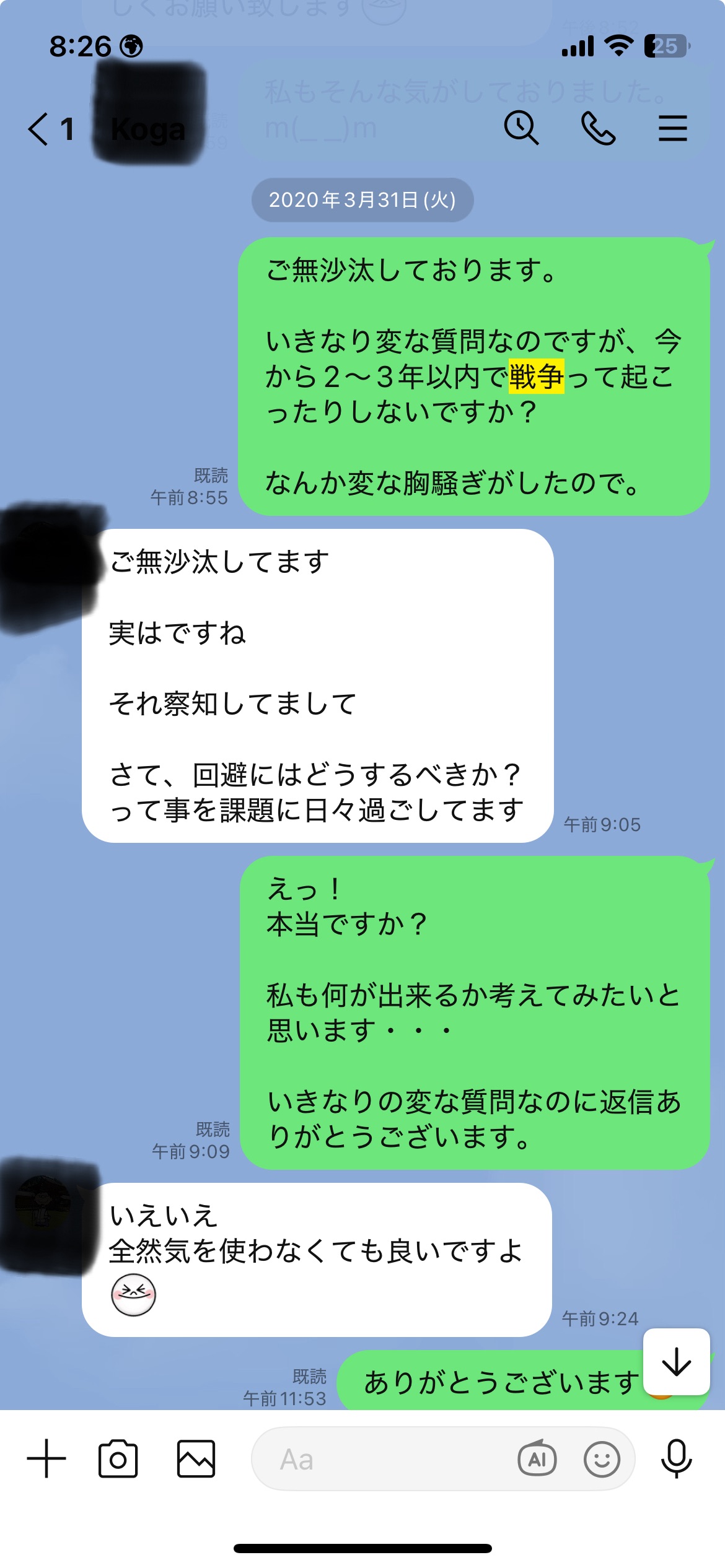Open the chat menu
Screen dimensions: 725x1568
(x=672, y=128)
